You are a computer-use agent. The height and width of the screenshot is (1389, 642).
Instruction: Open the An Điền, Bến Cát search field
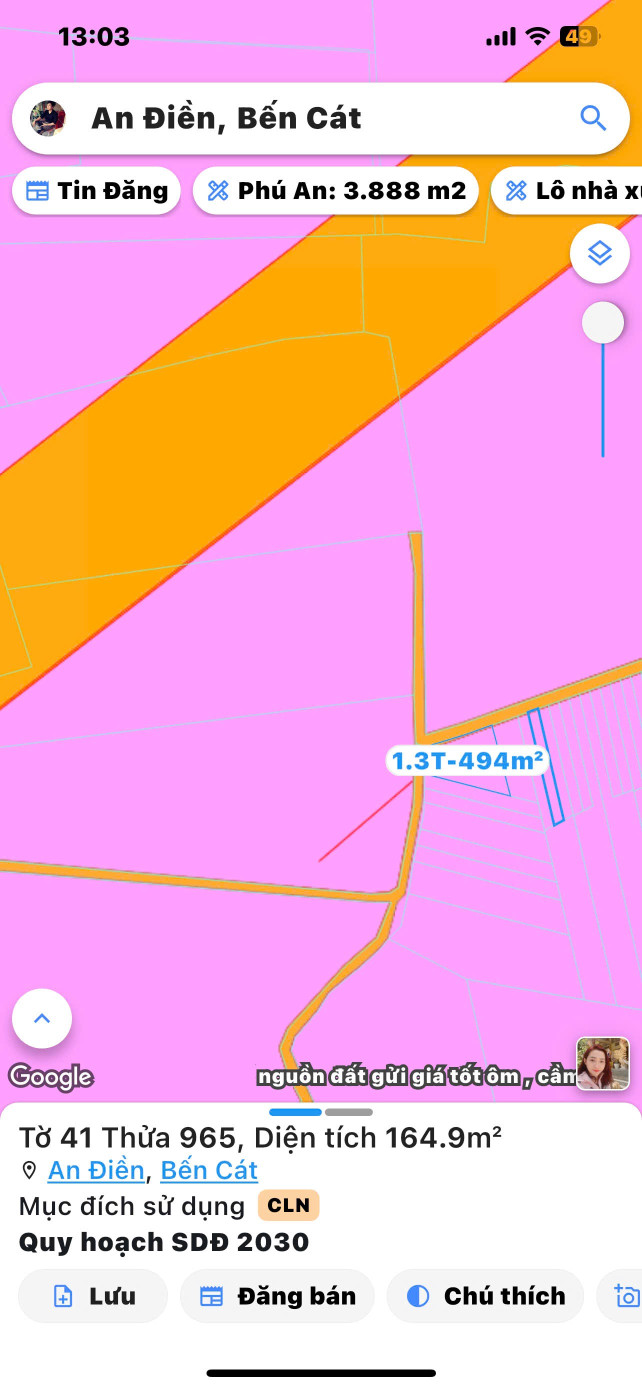(300, 119)
